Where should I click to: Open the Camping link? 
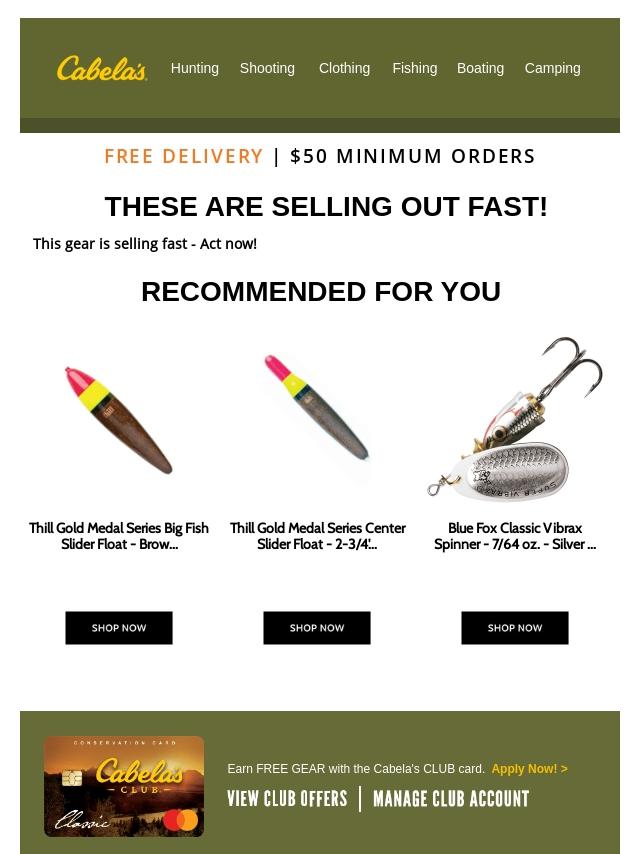pos(552,68)
